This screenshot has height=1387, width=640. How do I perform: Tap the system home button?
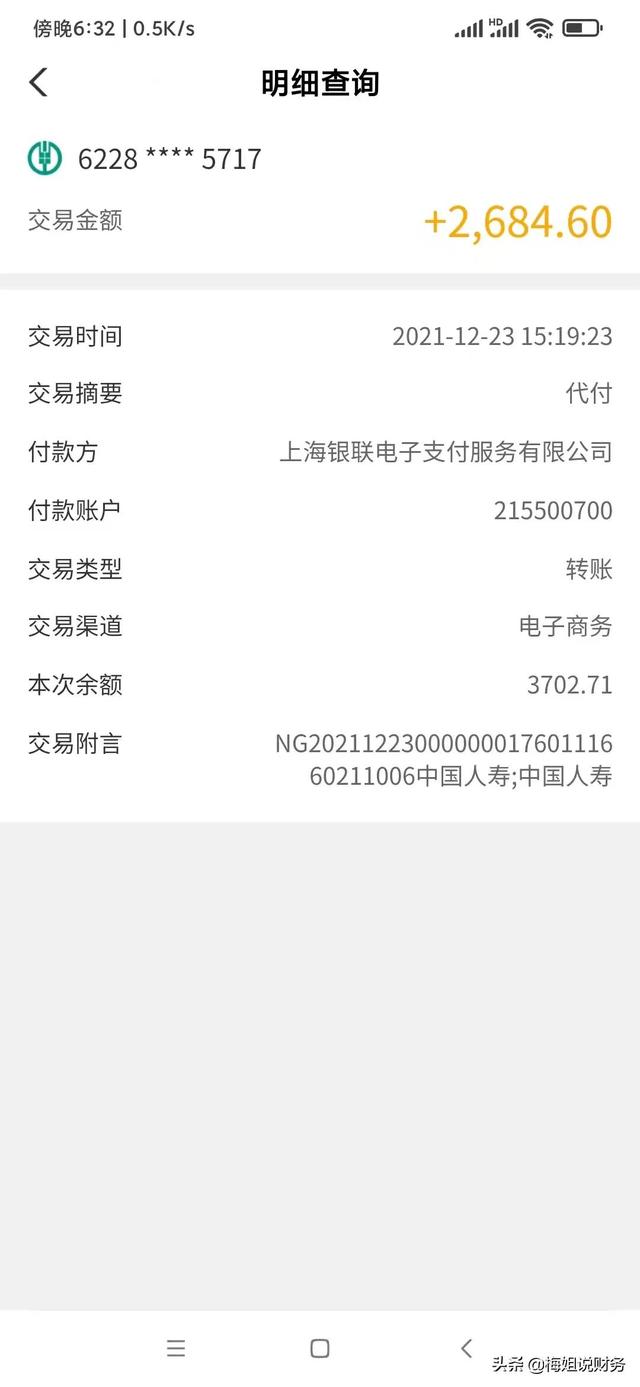[320, 1348]
